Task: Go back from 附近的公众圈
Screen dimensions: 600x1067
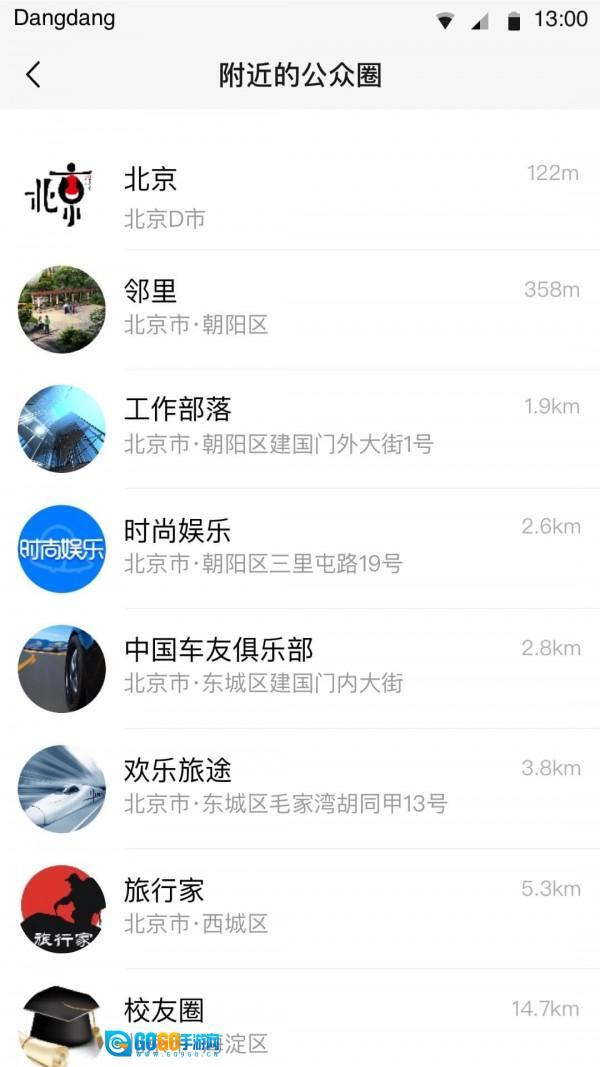Action: pyautogui.click(x=33, y=75)
